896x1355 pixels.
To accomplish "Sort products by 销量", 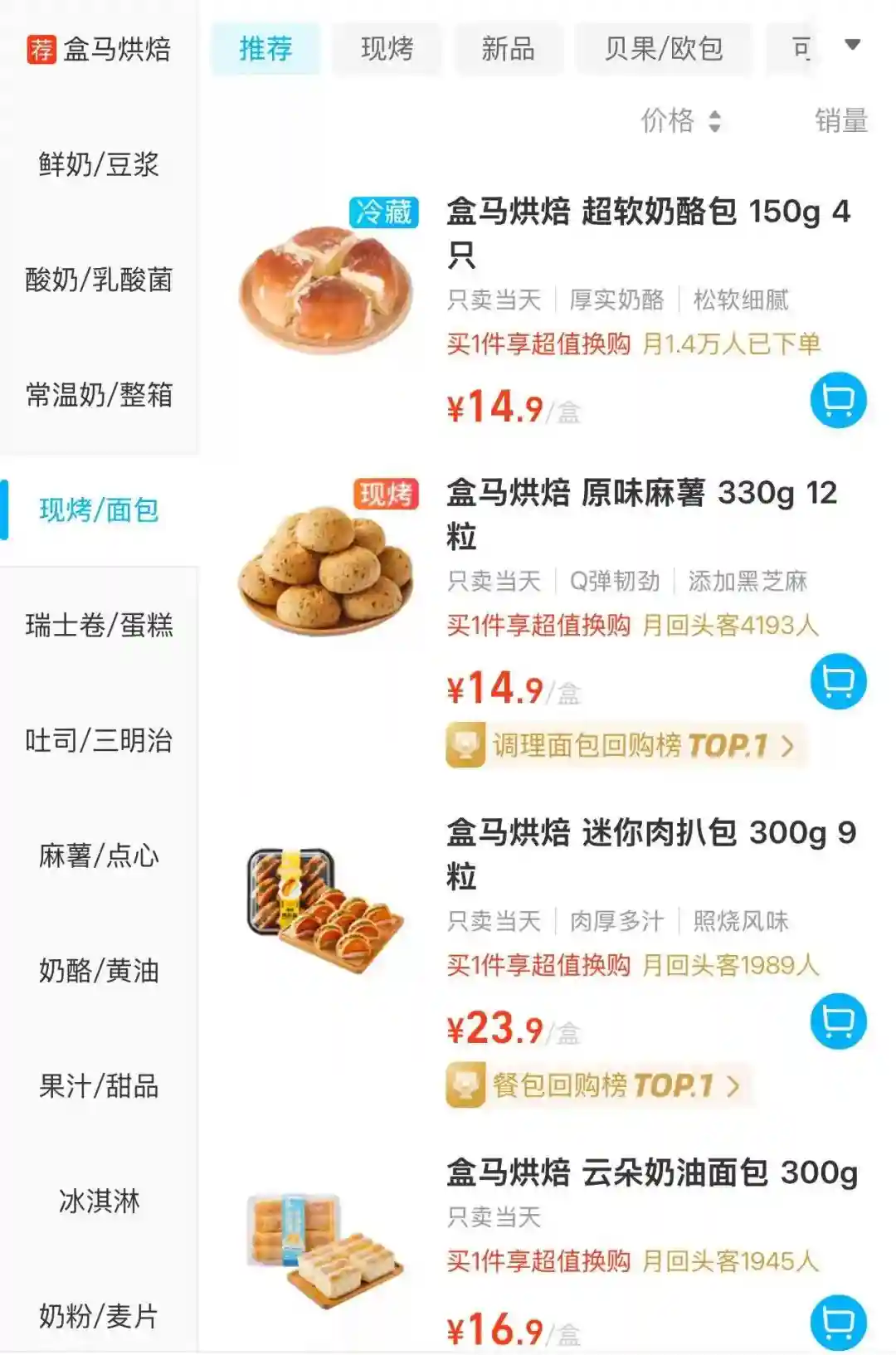I will (840, 121).
